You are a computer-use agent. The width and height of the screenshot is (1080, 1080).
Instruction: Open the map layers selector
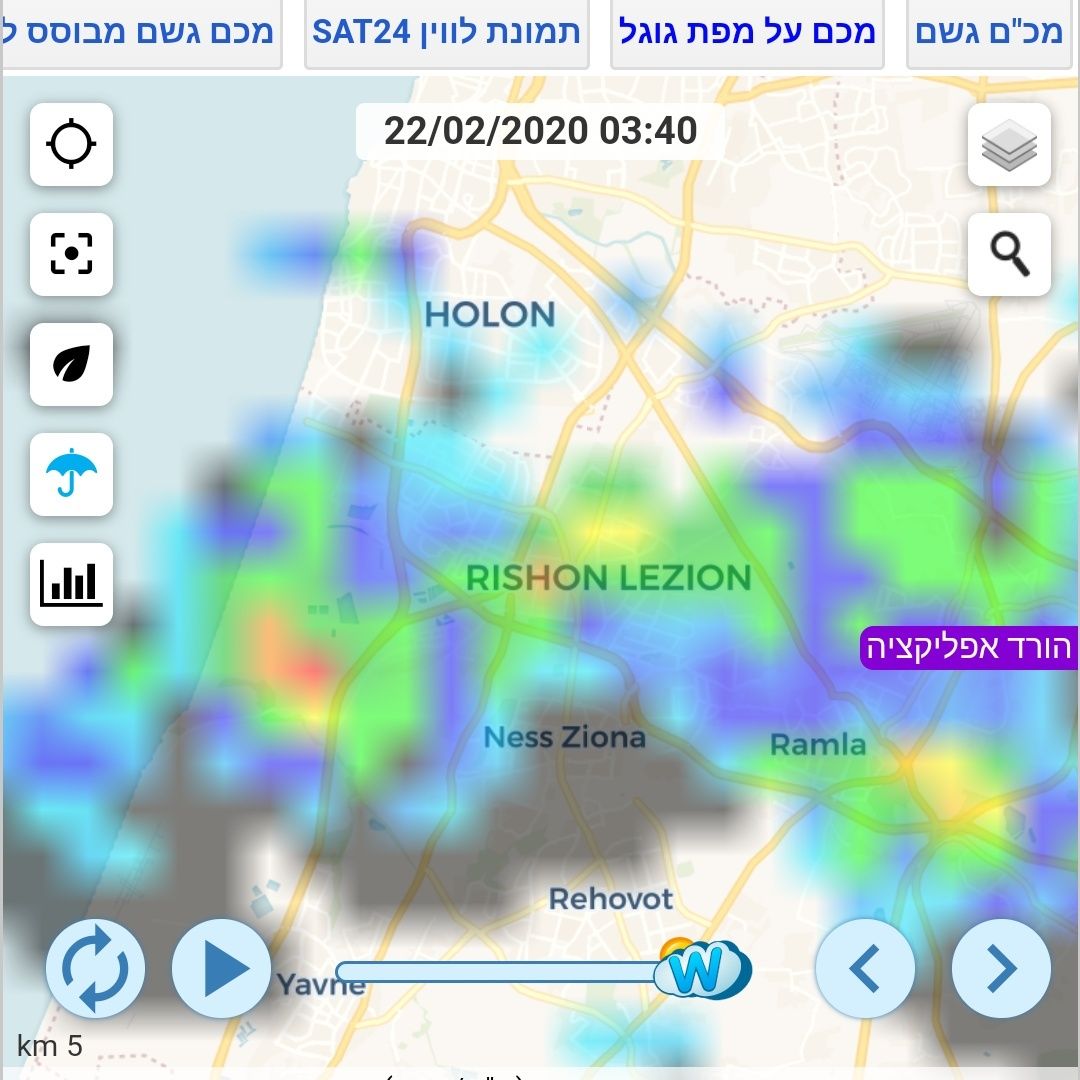(1009, 145)
